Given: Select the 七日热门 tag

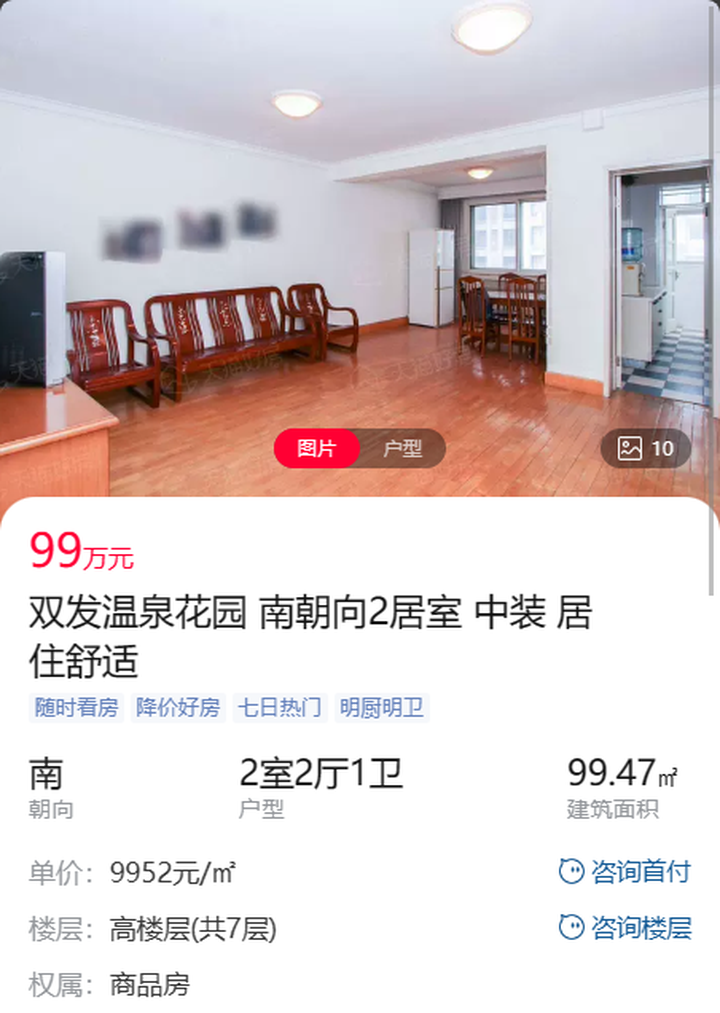Looking at the screenshot, I should click(x=280, y=707).
